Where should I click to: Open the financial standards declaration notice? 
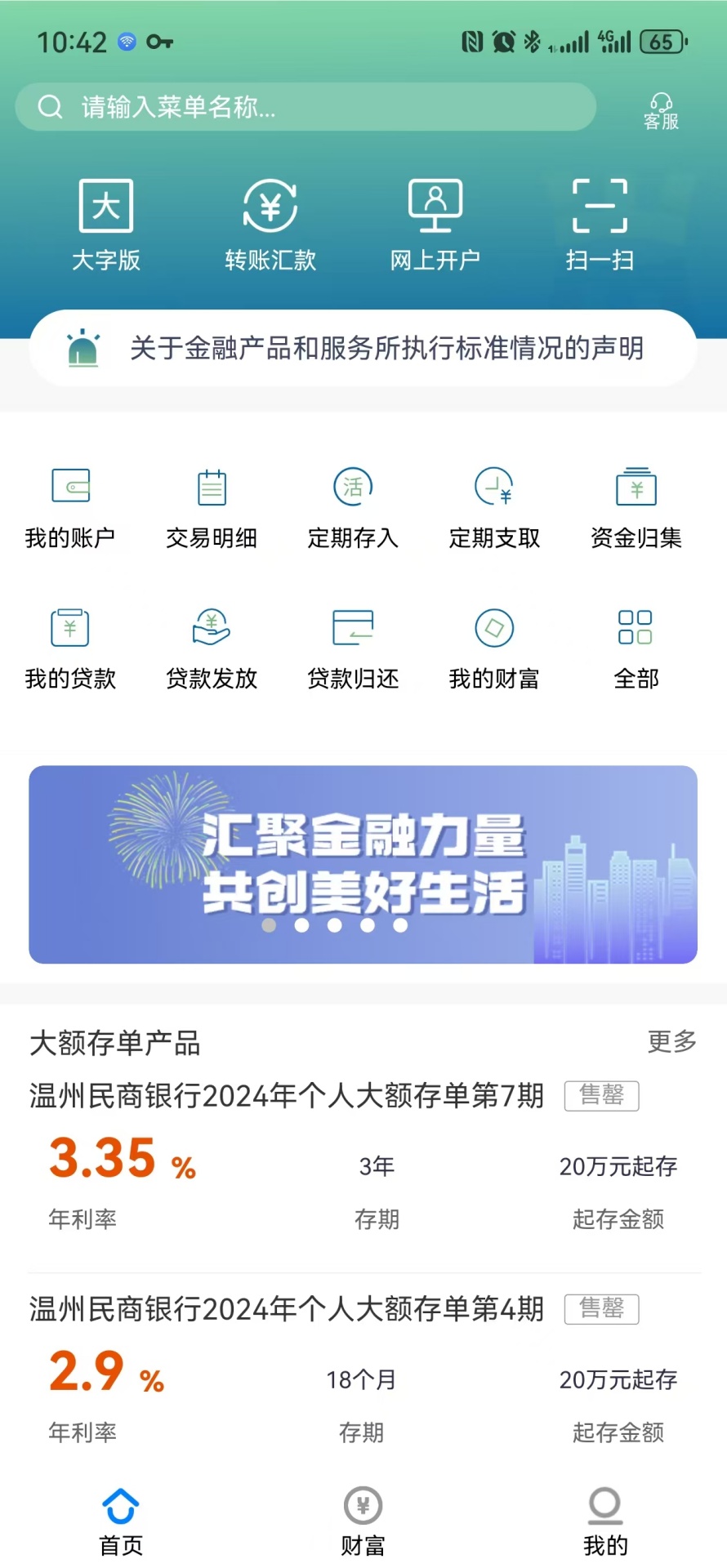[x=363, y=348]
